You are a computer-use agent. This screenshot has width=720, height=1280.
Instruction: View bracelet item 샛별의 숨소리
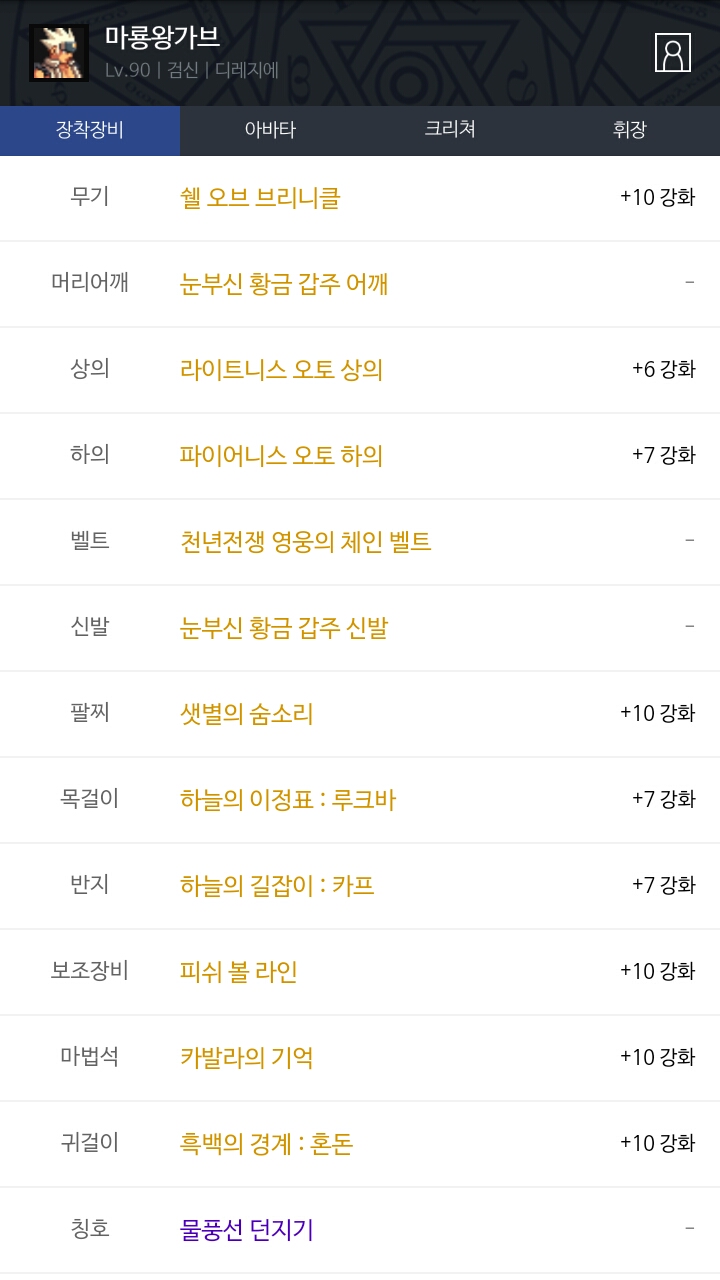point(246,714)
